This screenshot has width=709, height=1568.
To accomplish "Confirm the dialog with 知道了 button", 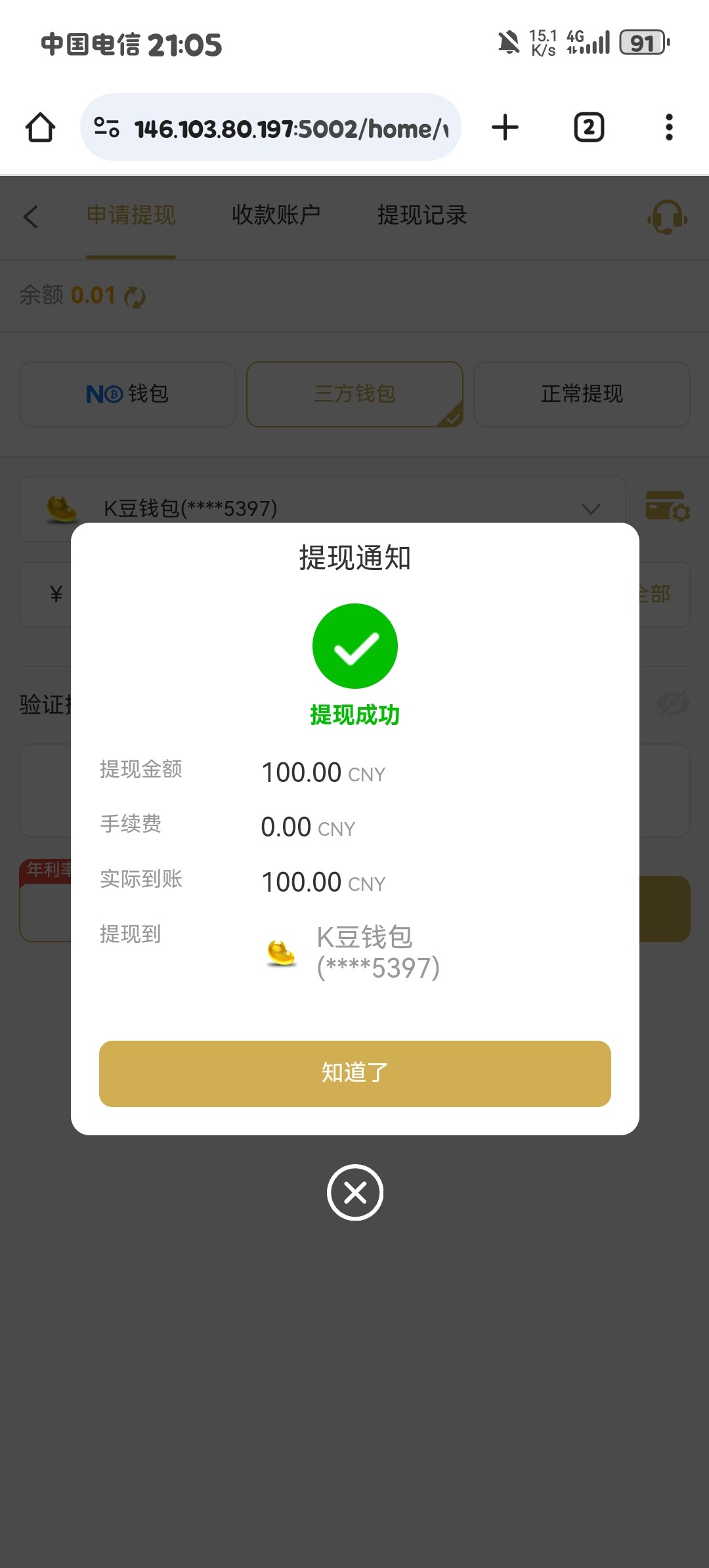I will pyautogui.click(x=354, y=1073).
